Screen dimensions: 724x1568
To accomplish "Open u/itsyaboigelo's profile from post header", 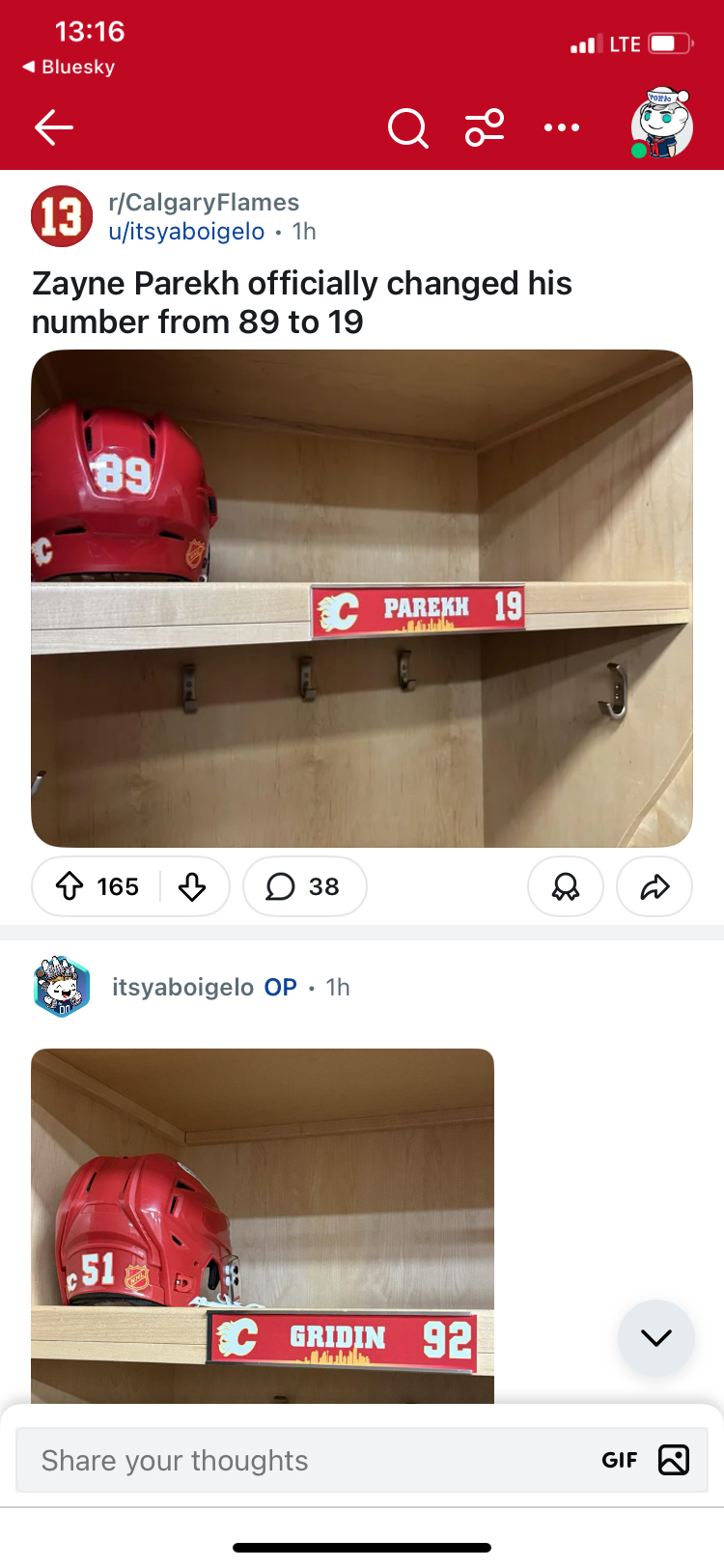I will point(186,232).
